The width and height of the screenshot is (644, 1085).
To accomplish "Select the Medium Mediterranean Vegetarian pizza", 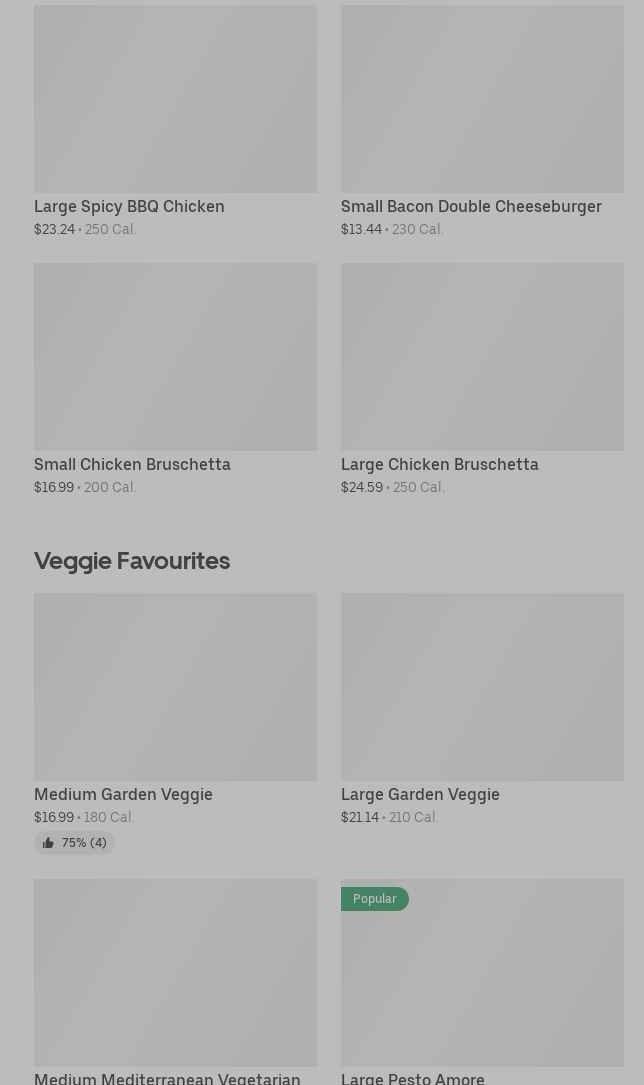I will pos(175,981).
